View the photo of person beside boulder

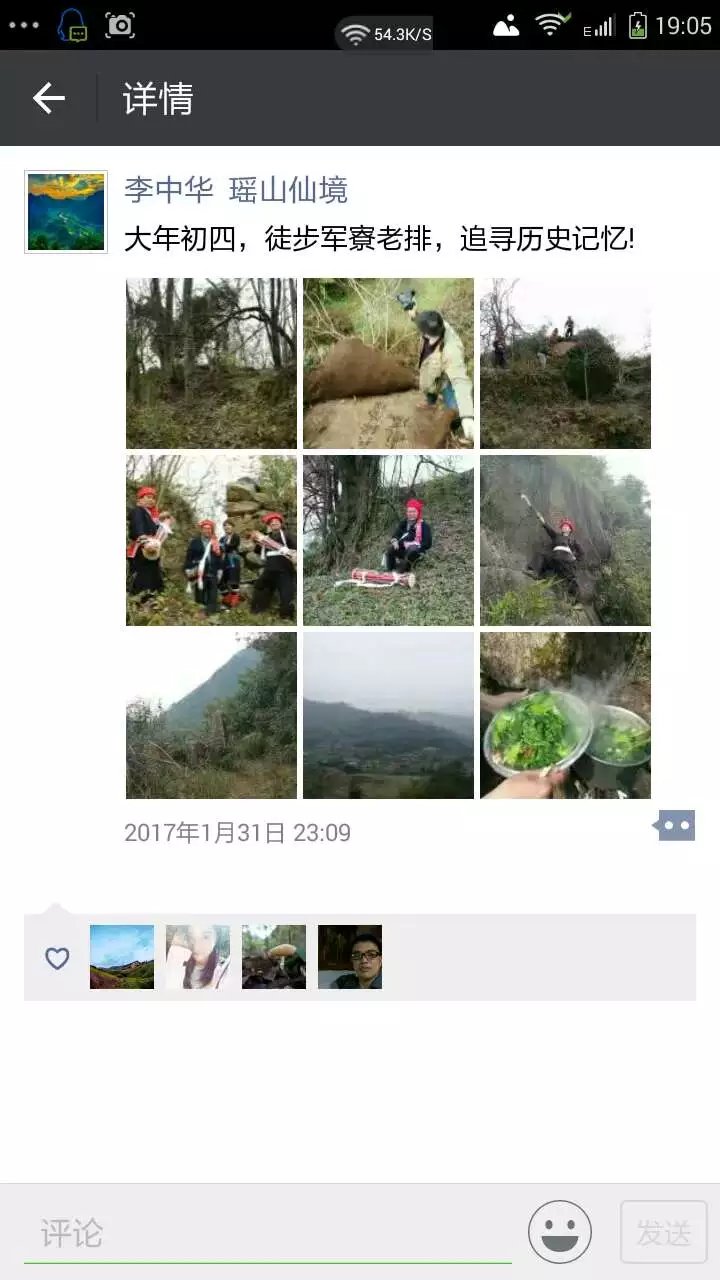pos(388,363)
